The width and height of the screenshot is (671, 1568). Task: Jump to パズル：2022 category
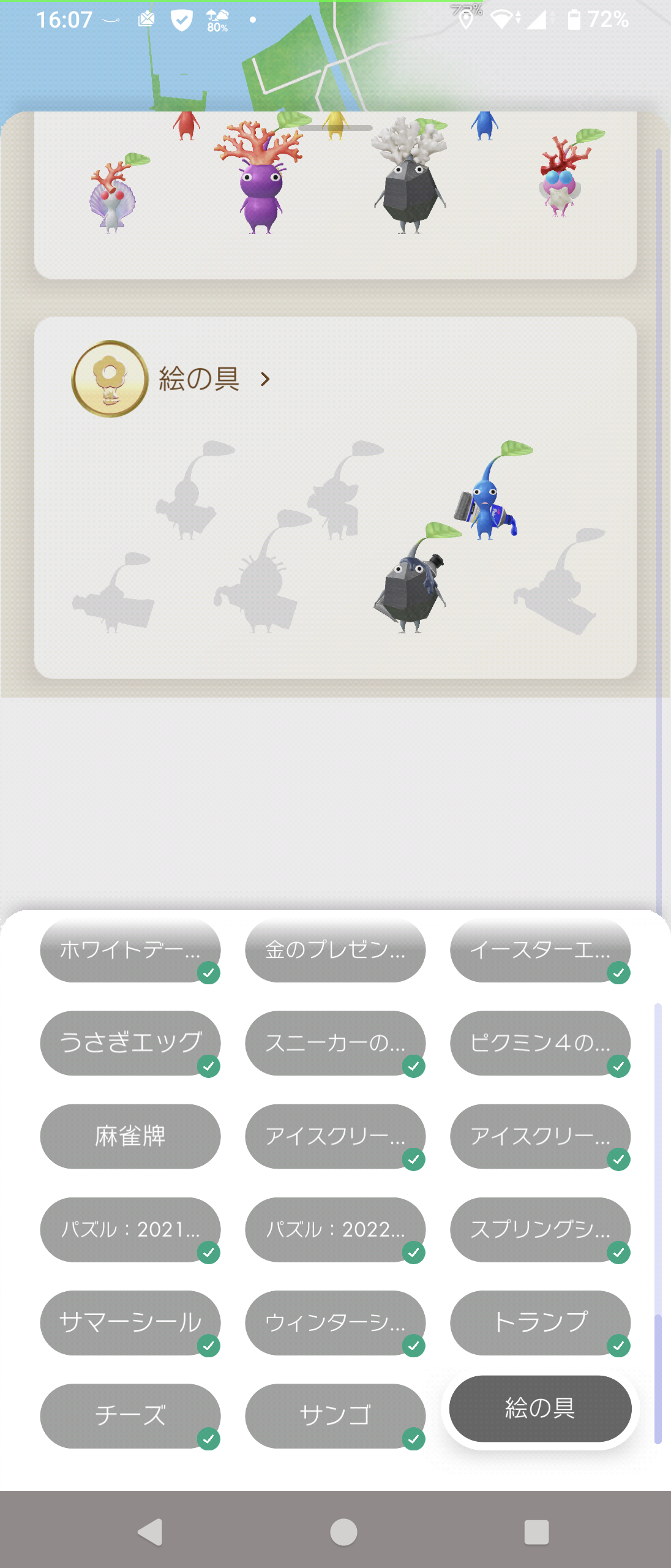[x=335, y=1229]
